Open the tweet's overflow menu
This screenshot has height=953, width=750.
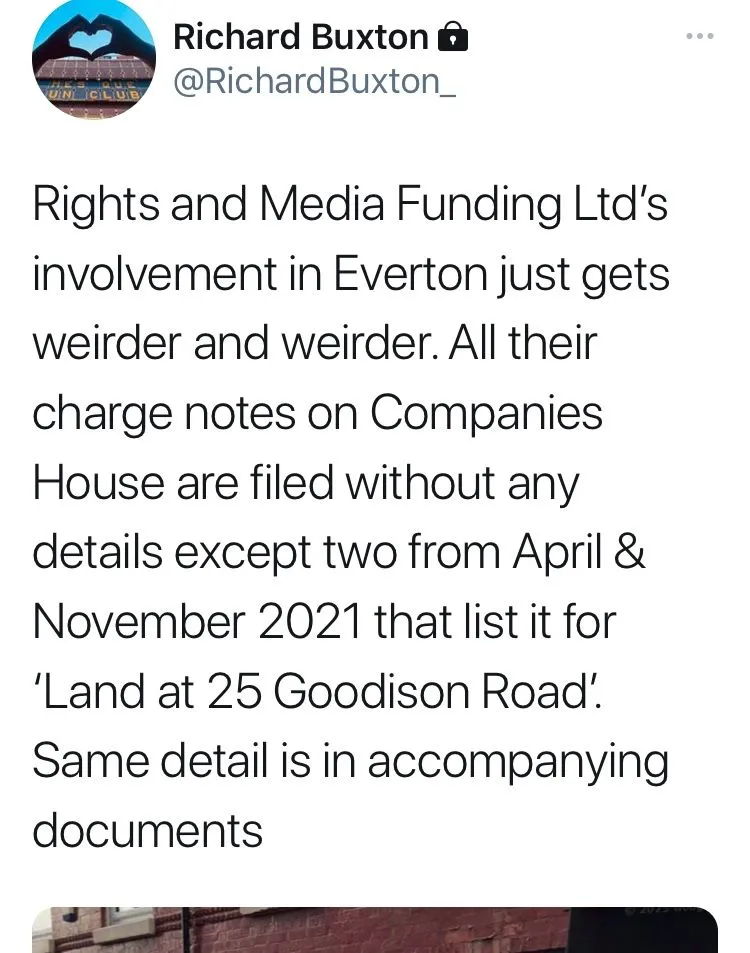(699, 36)
